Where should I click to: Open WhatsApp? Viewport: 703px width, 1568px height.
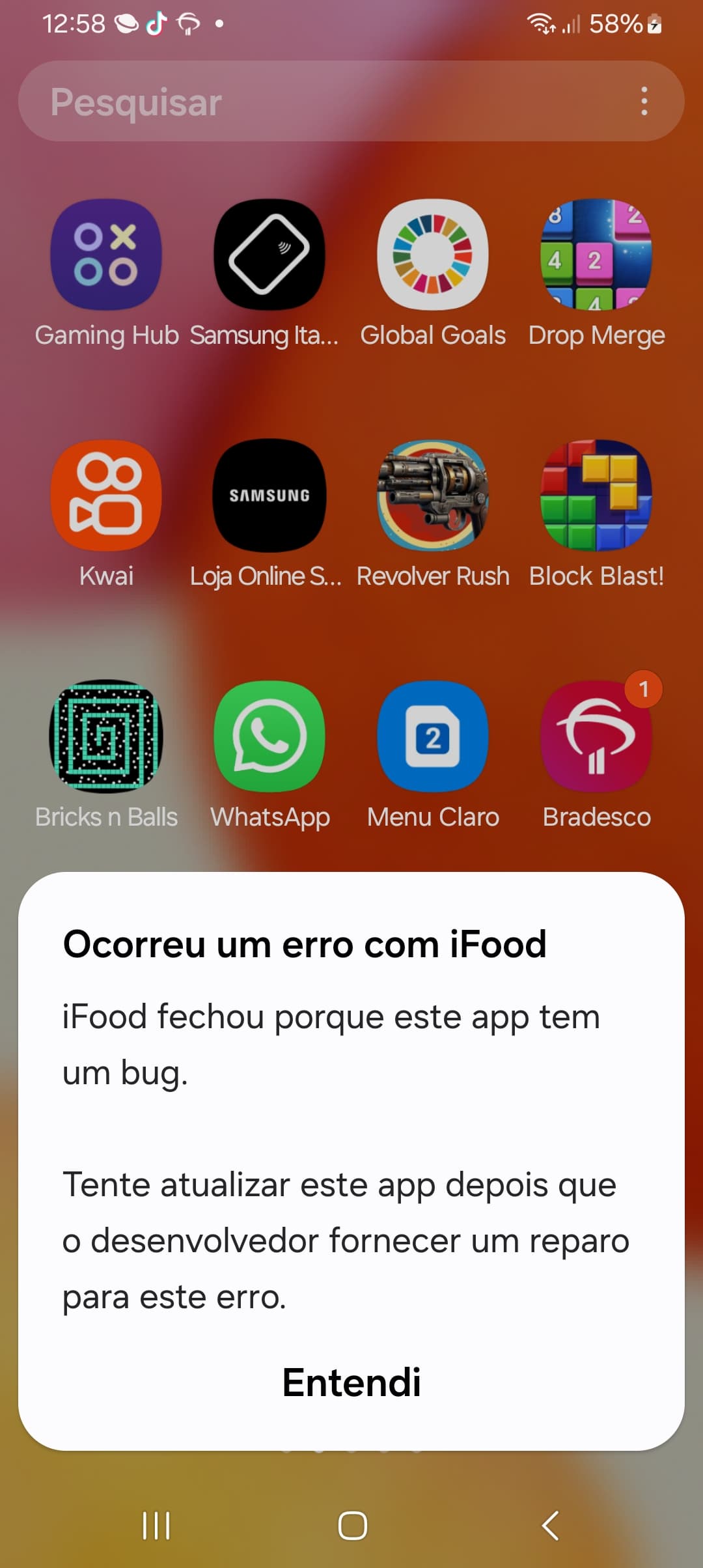click(269, 736)
